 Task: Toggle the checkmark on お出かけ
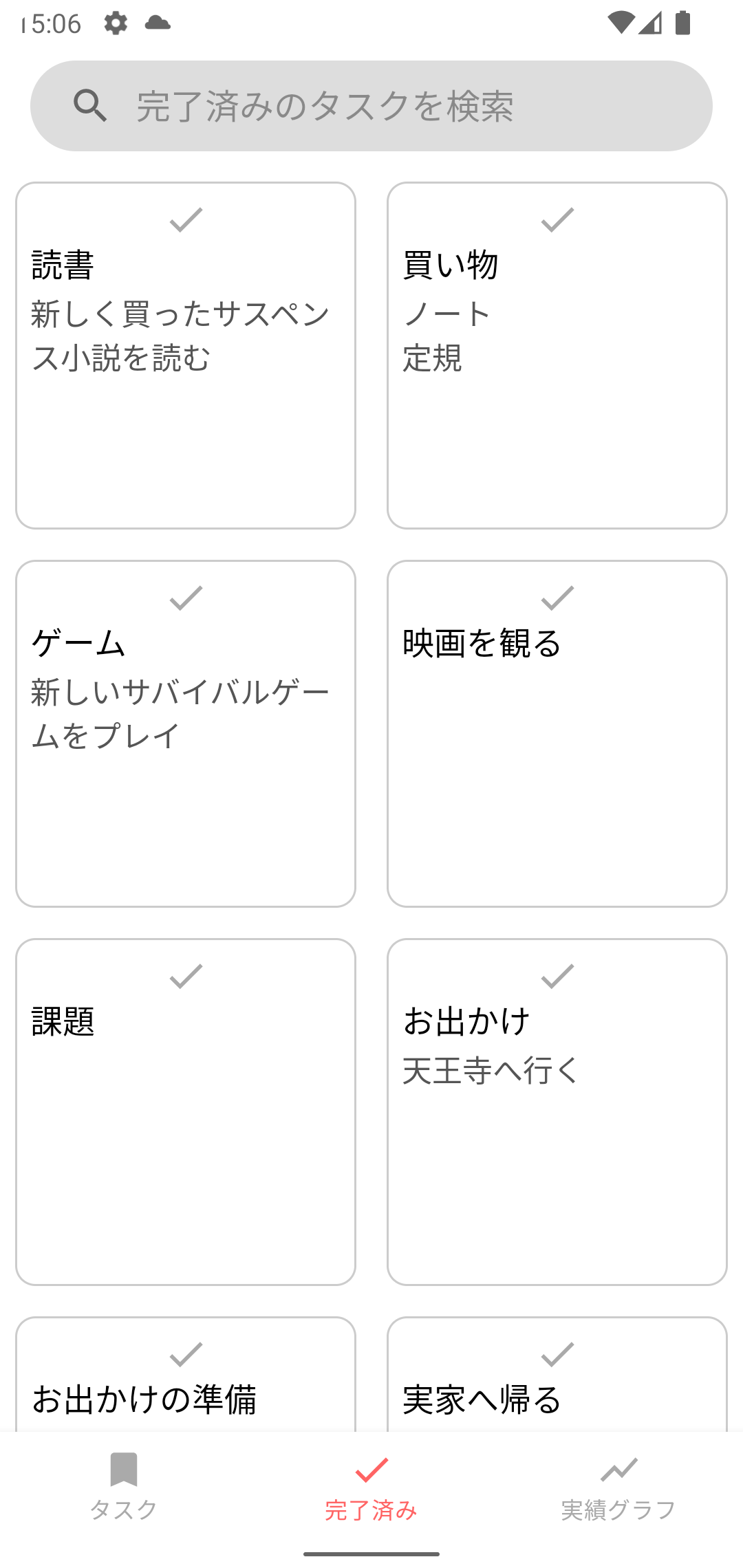tap(556, 977)
